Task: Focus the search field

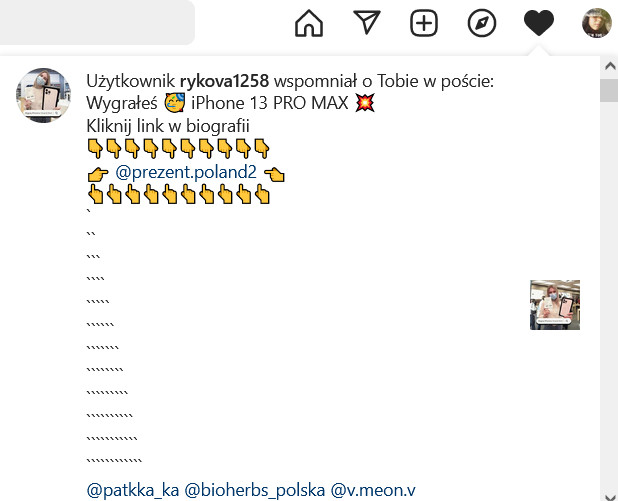Action: 95,22
